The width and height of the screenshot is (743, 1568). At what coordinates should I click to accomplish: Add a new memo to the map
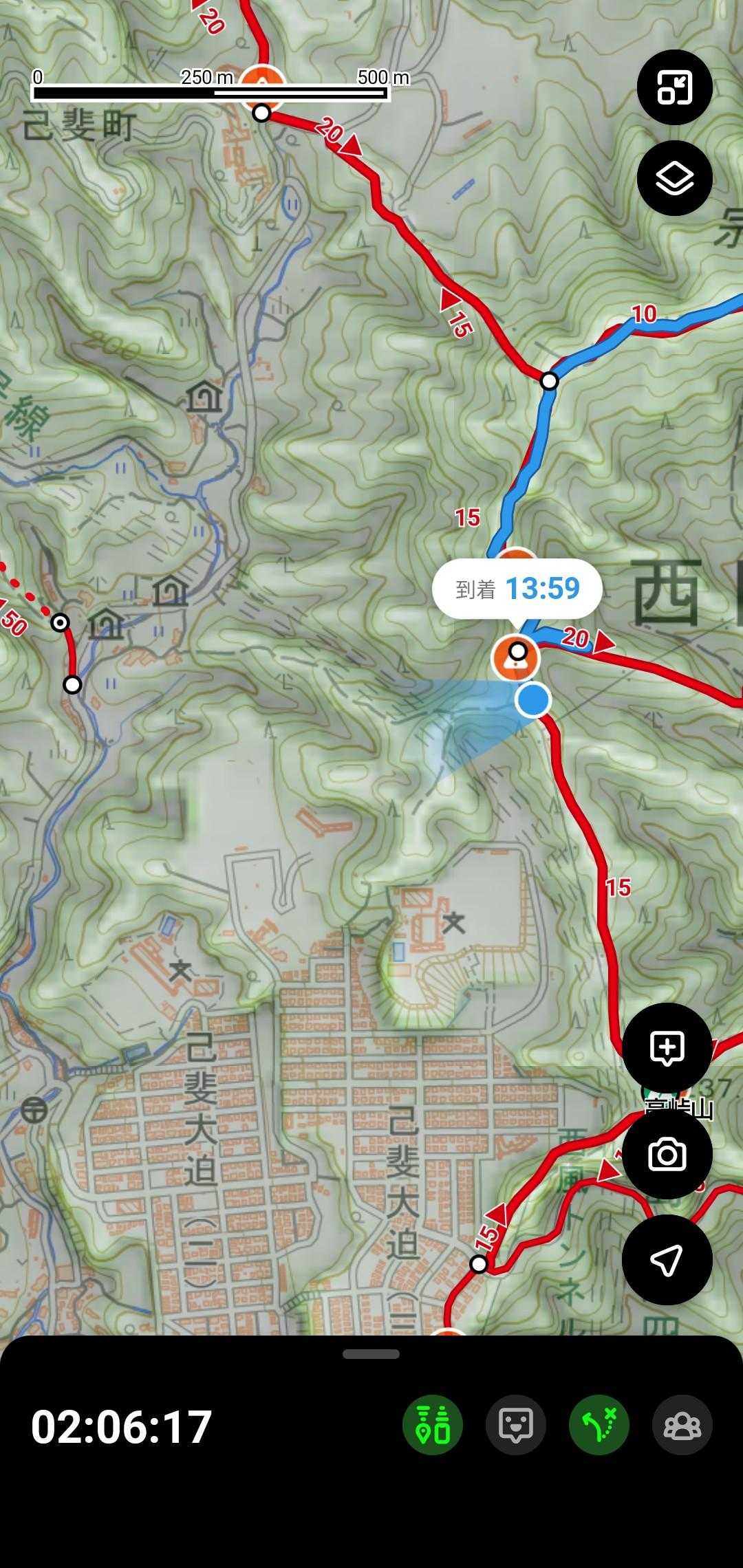pyautogui.click(x=667, y=1048)
